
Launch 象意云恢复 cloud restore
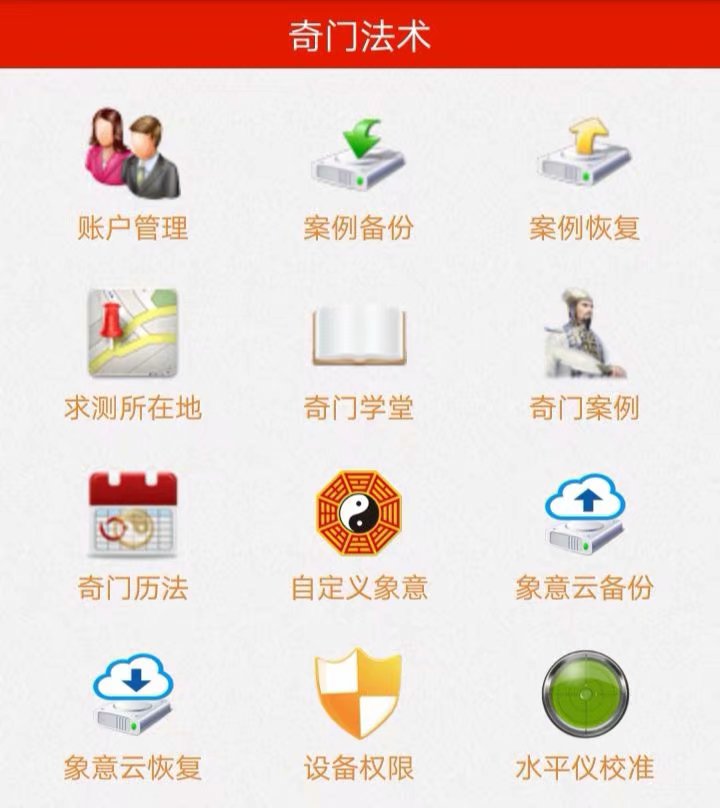pyautogui.click(x=132, y=695)
